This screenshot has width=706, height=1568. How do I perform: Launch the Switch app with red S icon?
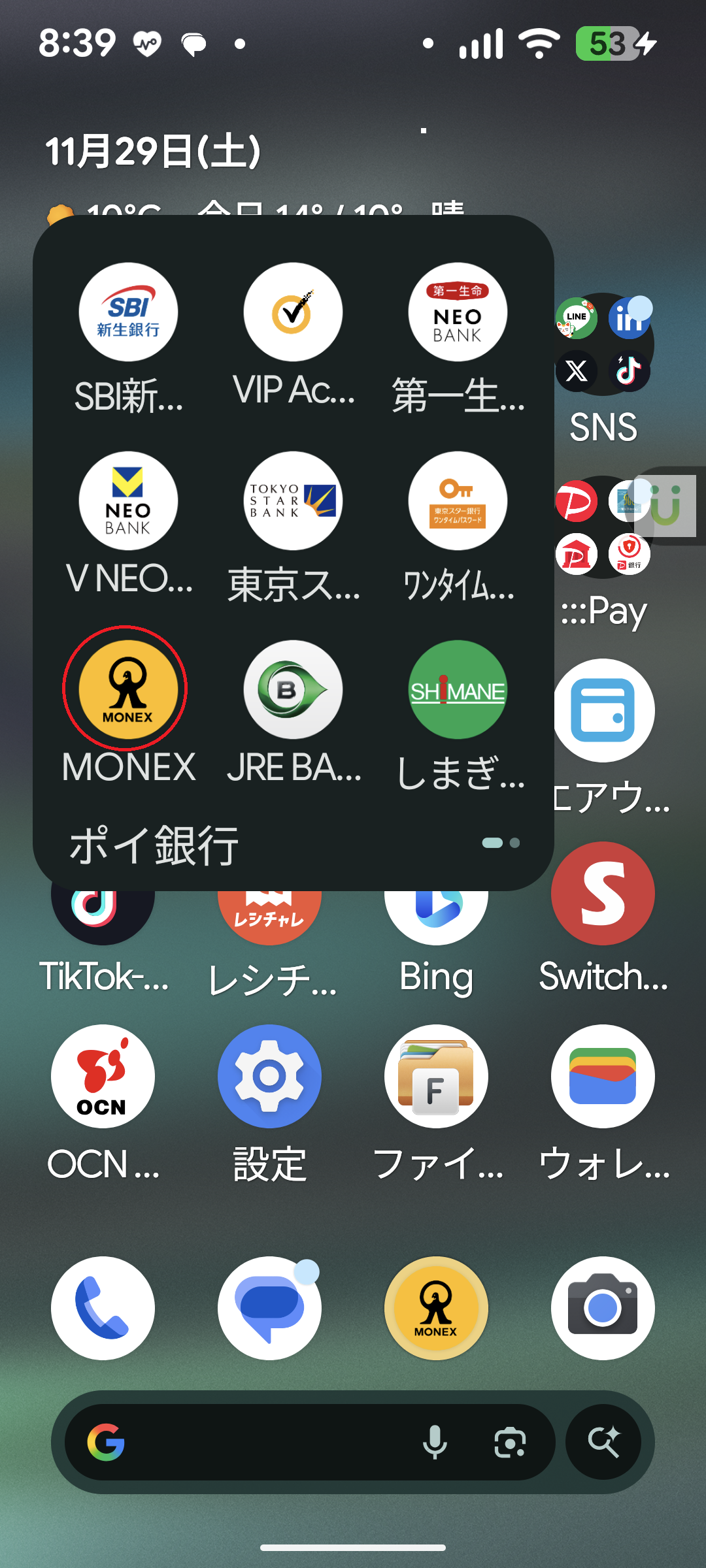[x=603, y=894]
